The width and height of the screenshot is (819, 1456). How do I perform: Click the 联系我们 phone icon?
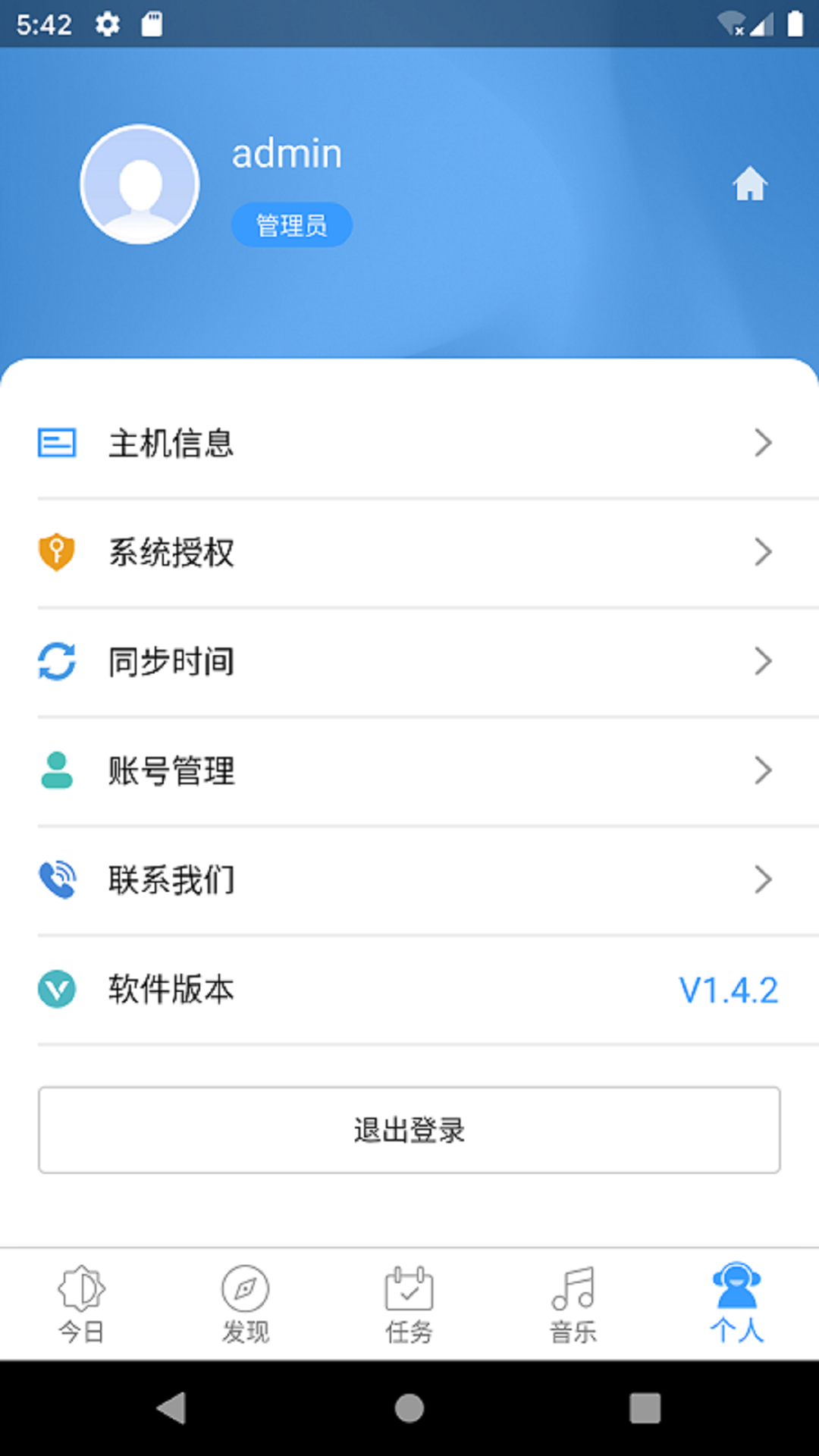click(x=57, y=879)
